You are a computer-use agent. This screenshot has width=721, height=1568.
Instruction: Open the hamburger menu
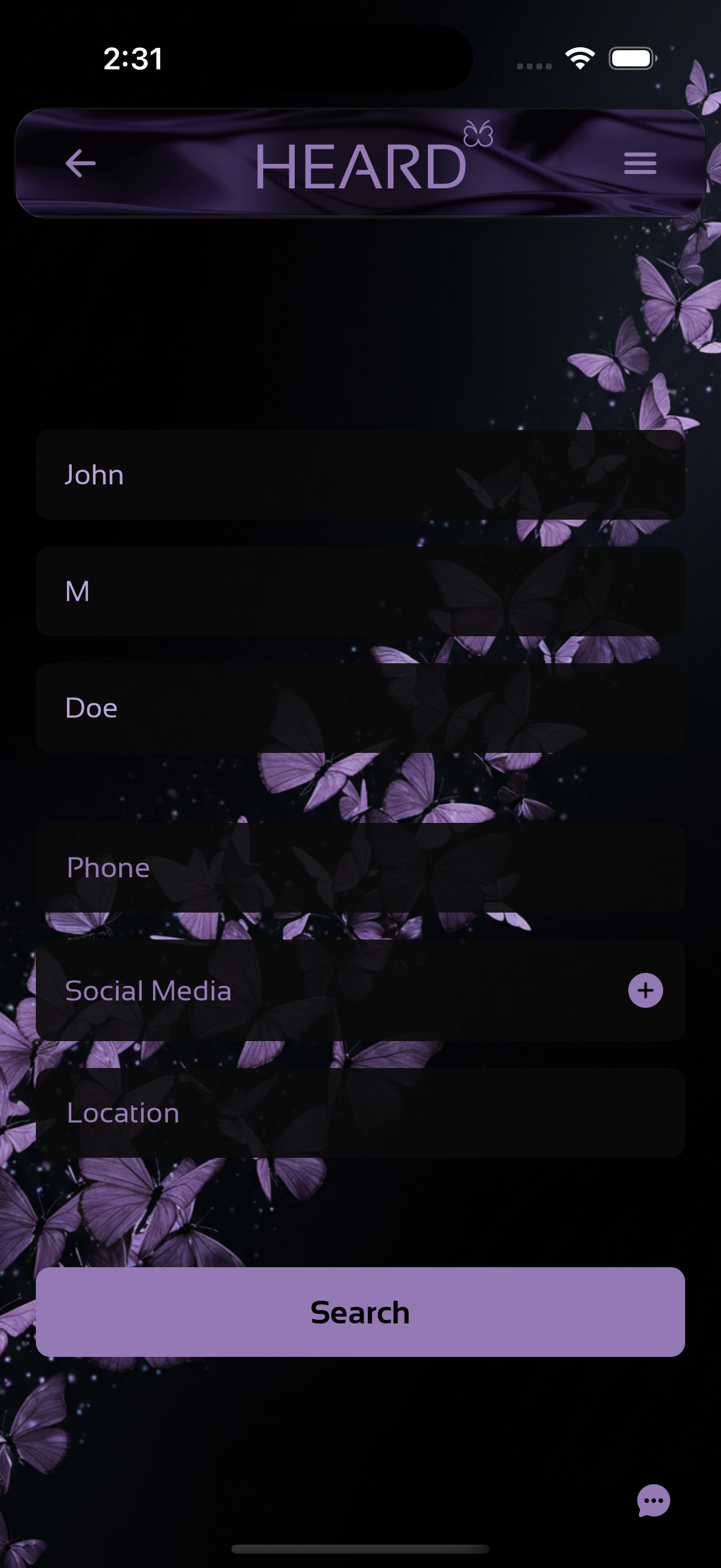[640, 163]
